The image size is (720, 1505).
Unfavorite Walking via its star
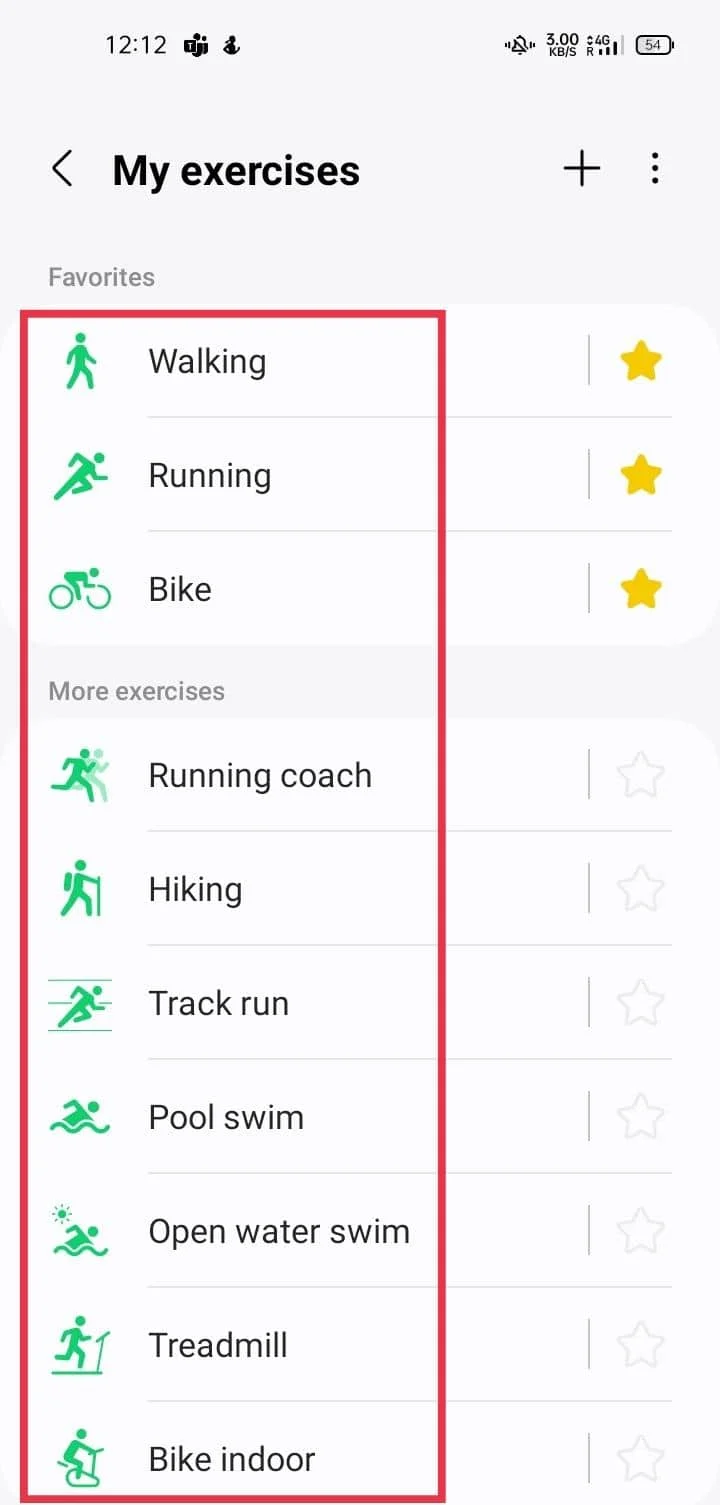[640, 361]
